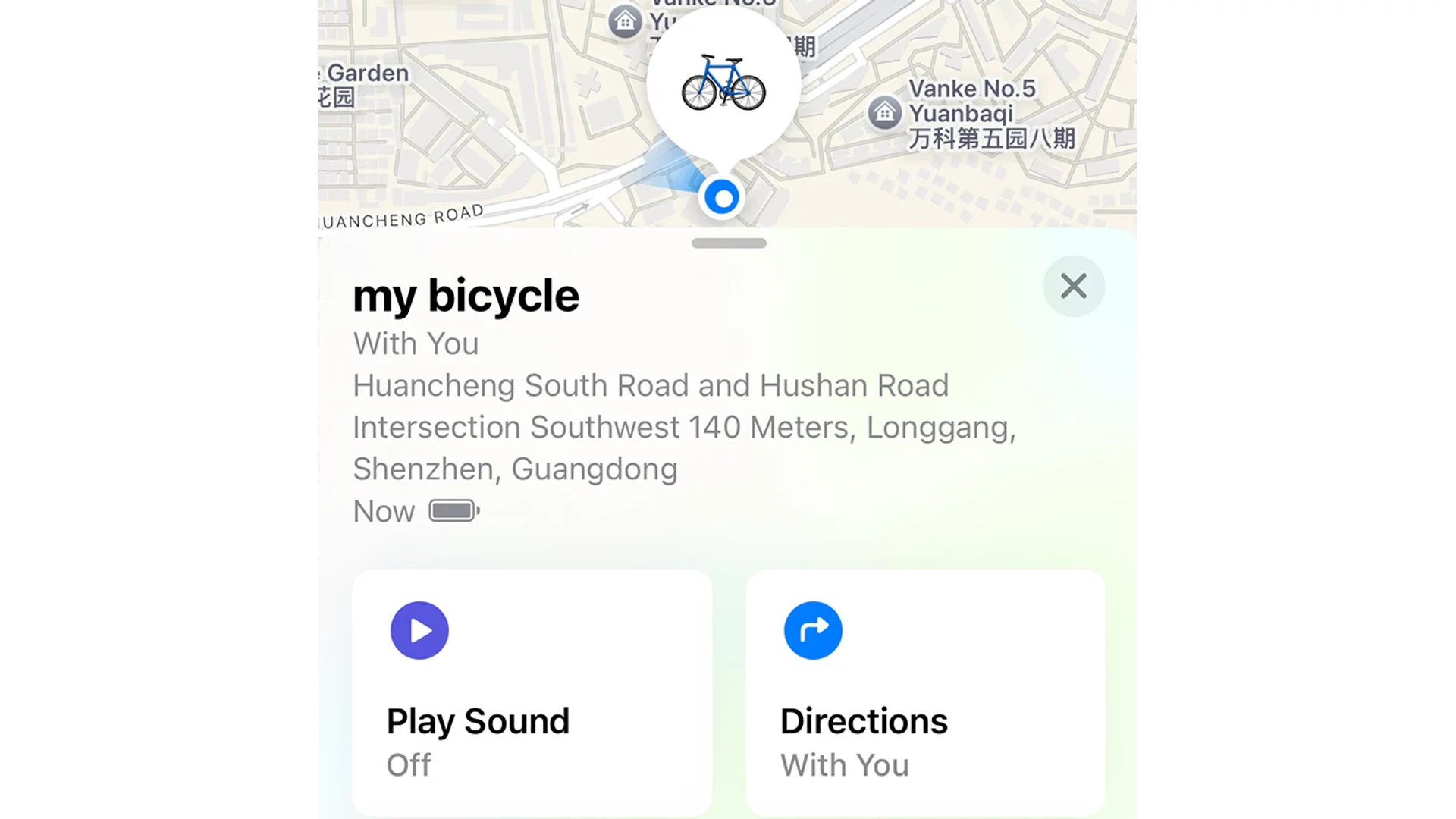Get directions to my bicycle
Screen dimensions: 1456x819
(x=813, y=630)
